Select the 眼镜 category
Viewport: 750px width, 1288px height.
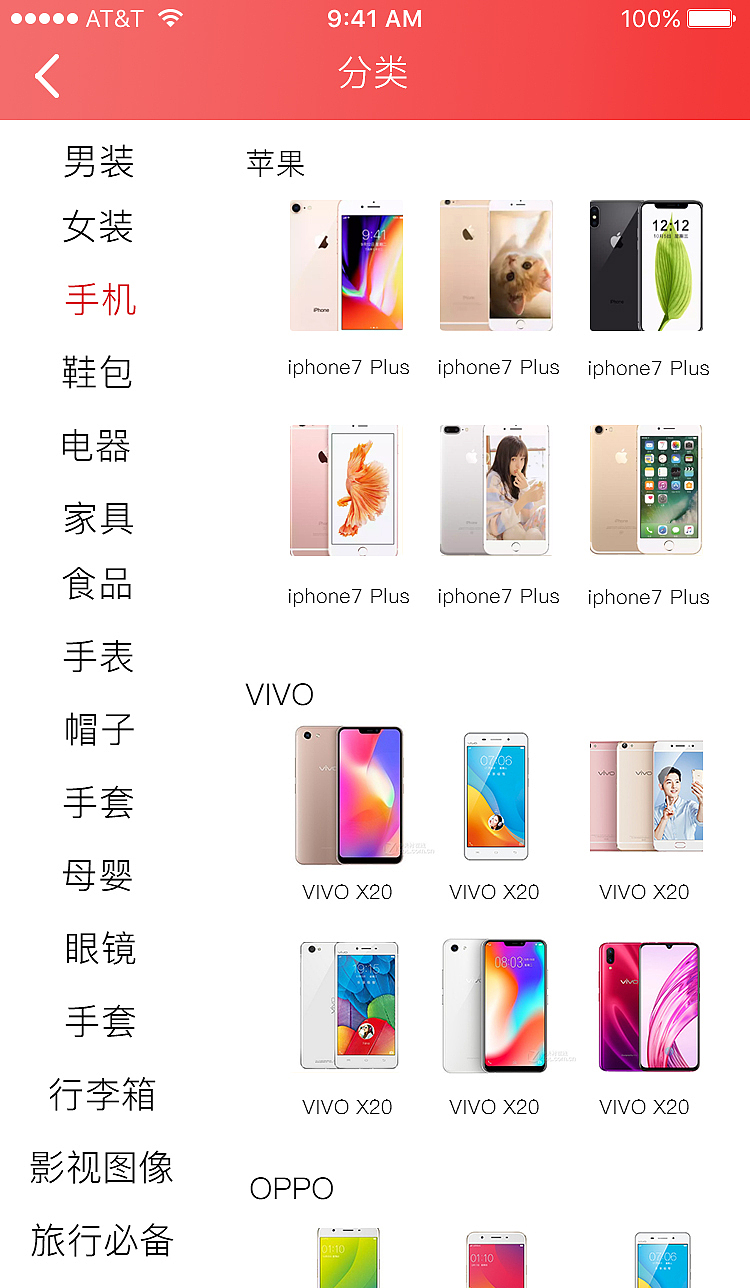(x=100, y=948)
